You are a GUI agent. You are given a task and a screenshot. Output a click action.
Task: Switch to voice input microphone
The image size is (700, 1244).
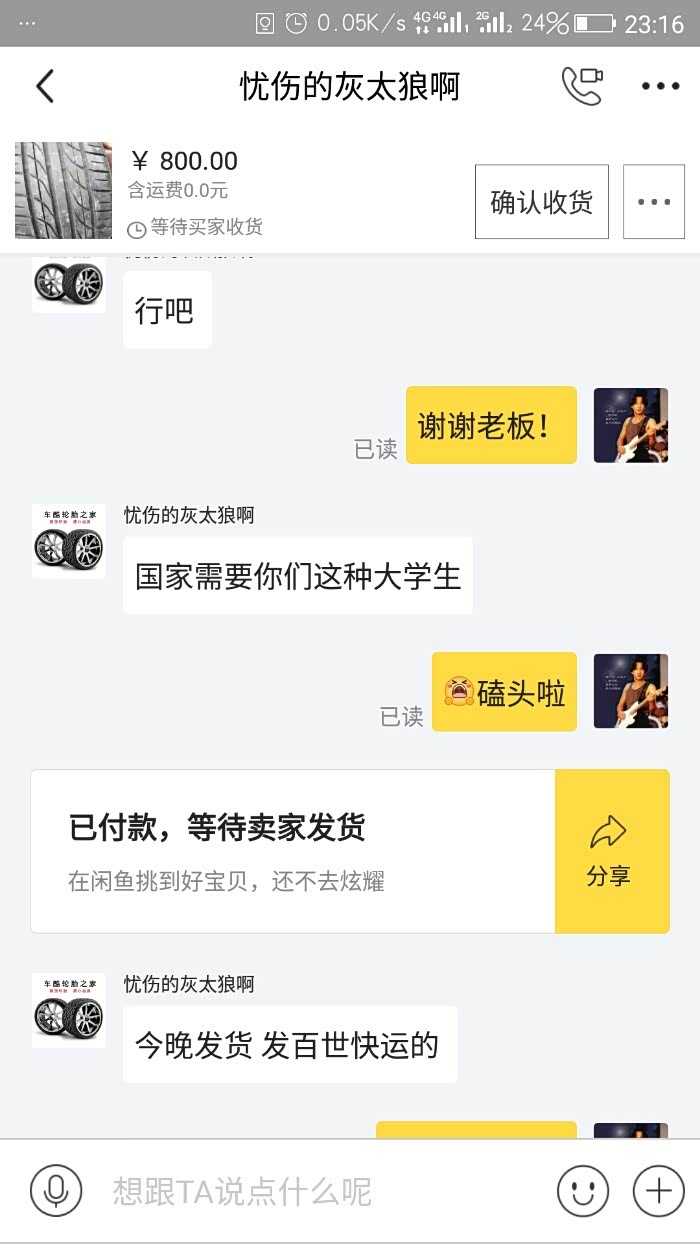click(56, 1190)
